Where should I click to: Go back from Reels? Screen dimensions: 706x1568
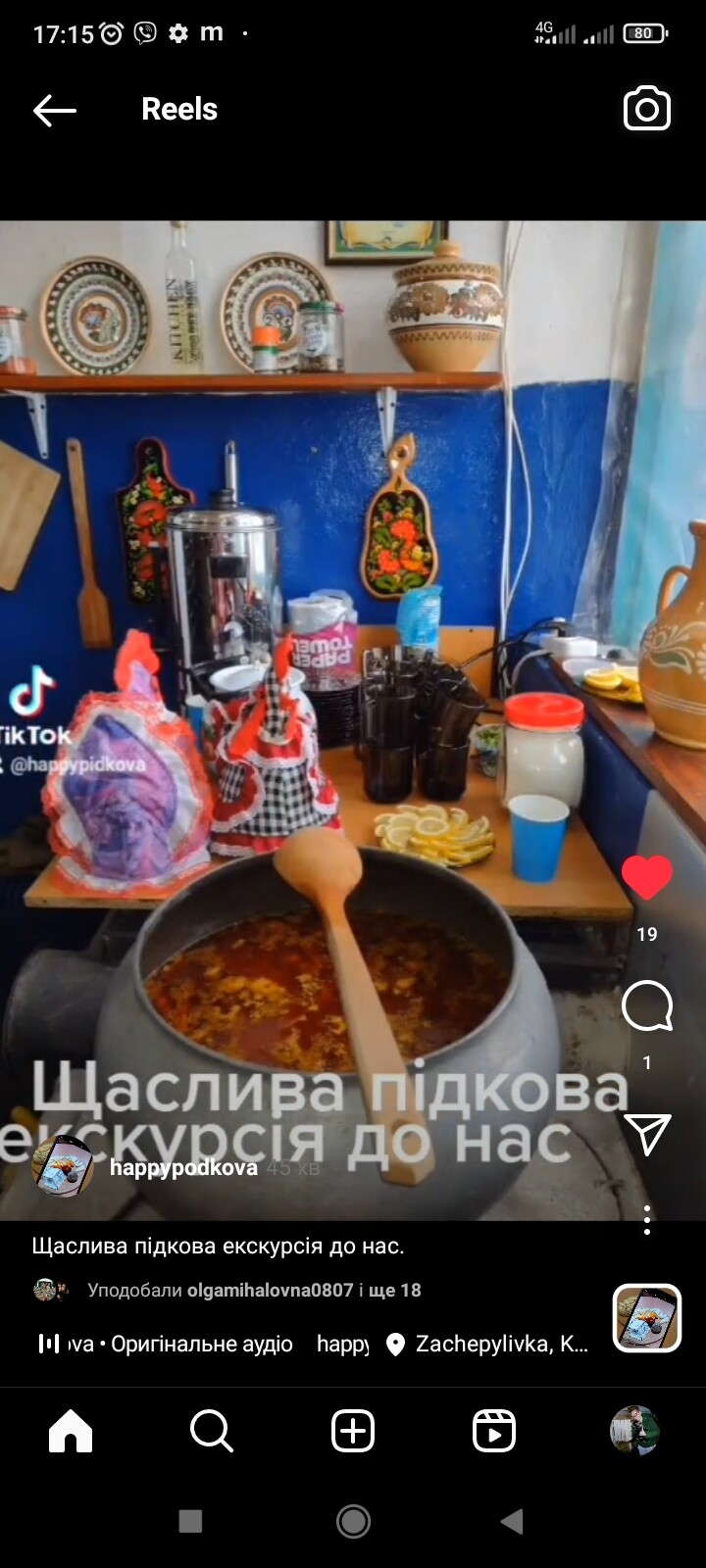[x=55, y=110]
